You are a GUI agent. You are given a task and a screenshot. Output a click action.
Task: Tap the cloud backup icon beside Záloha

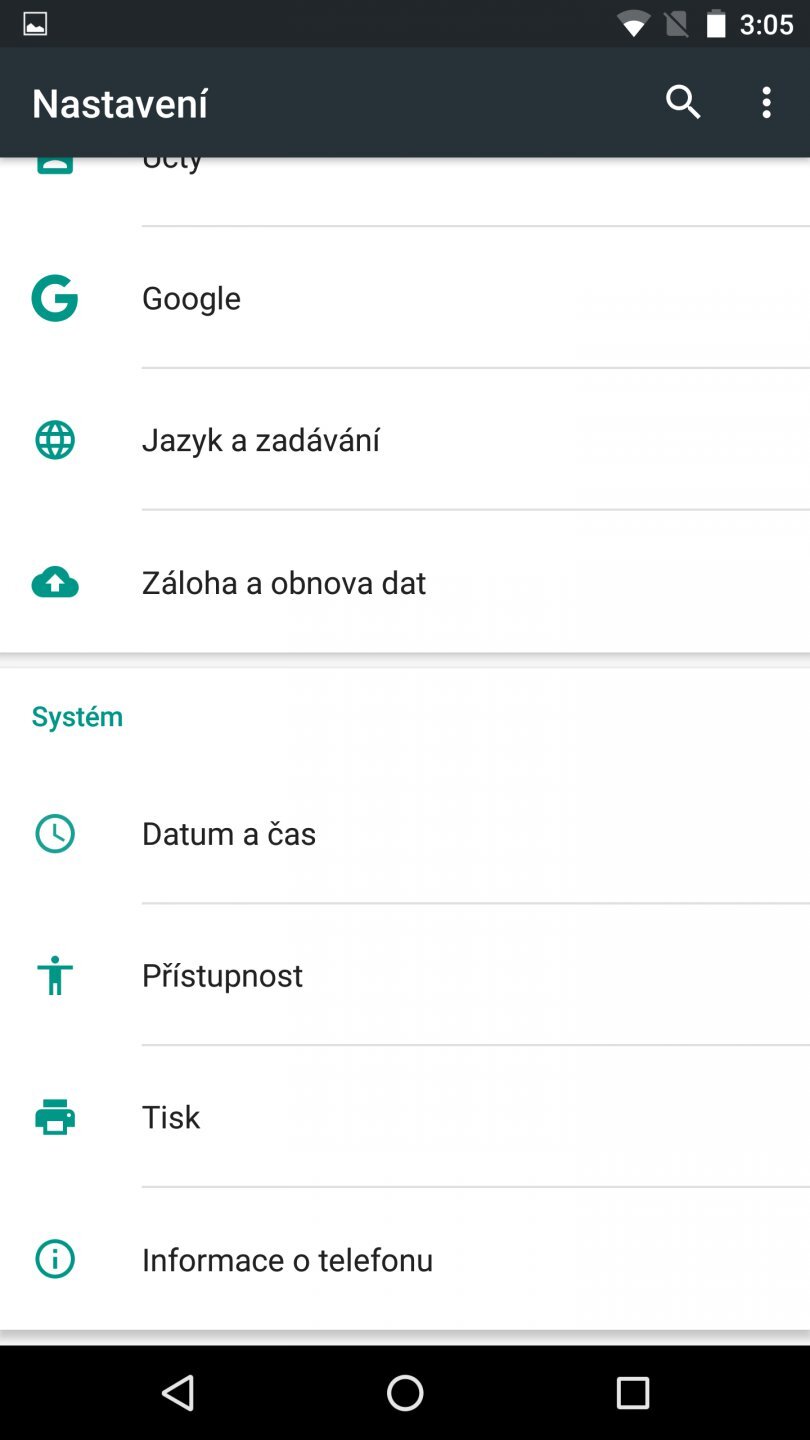point(54,581)
